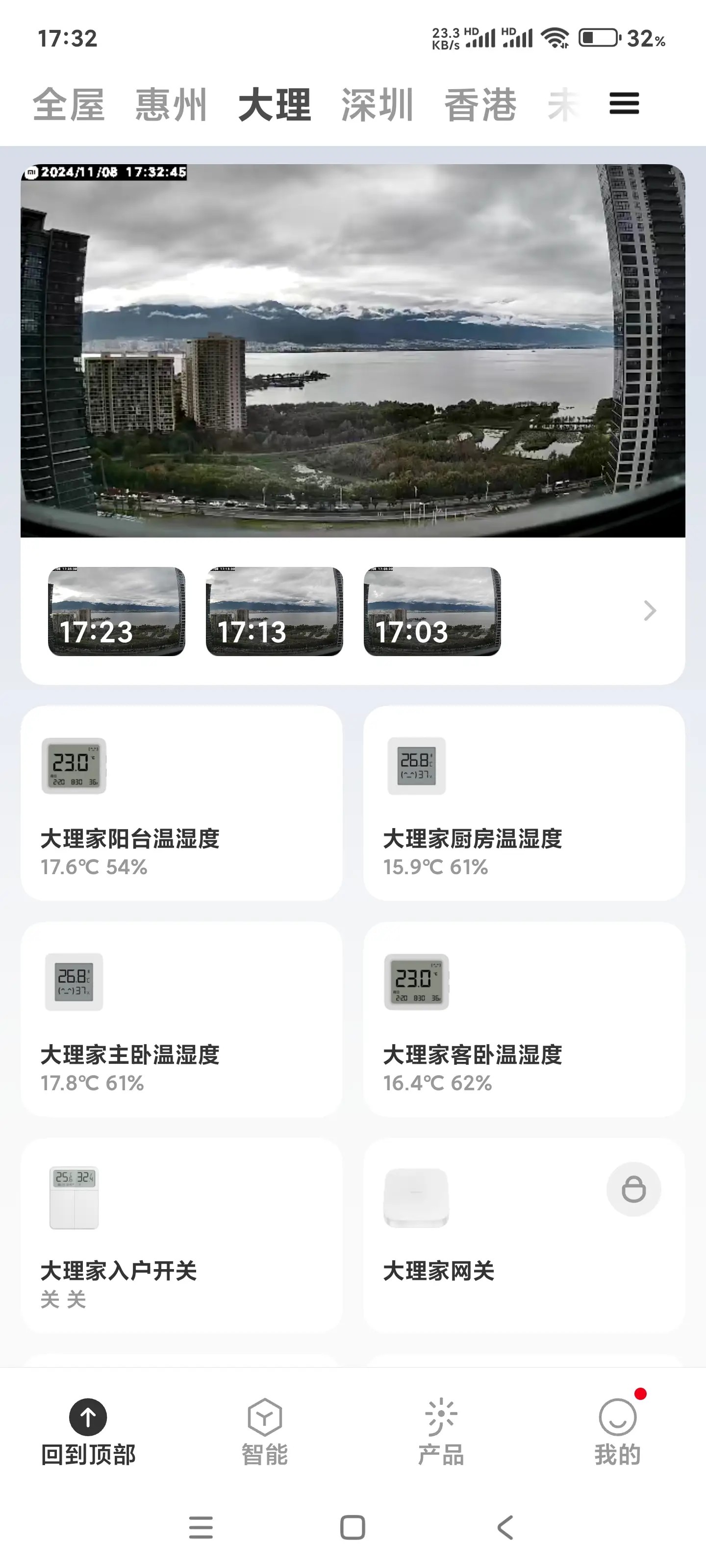Go to the 产品 tab
Viewport: 706px width, 1568px height.
(x=441, y=1432)
